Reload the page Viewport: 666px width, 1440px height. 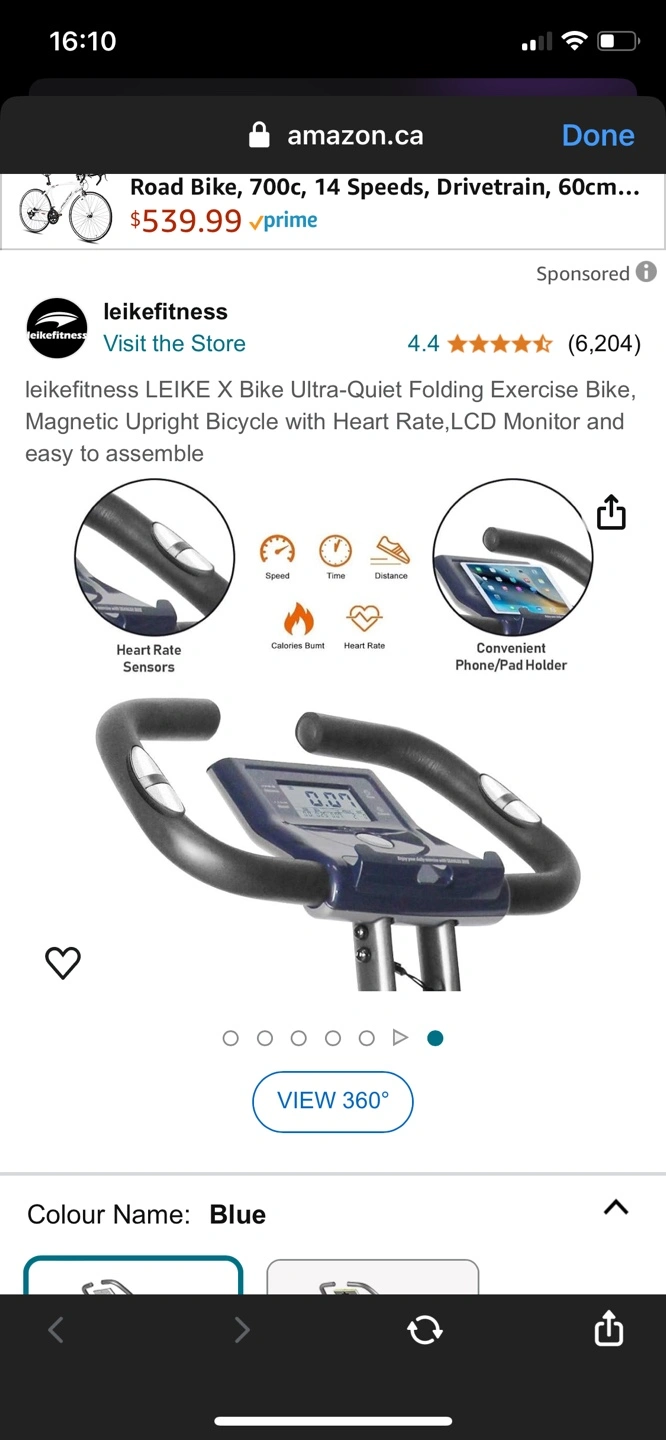[425, 1330]
